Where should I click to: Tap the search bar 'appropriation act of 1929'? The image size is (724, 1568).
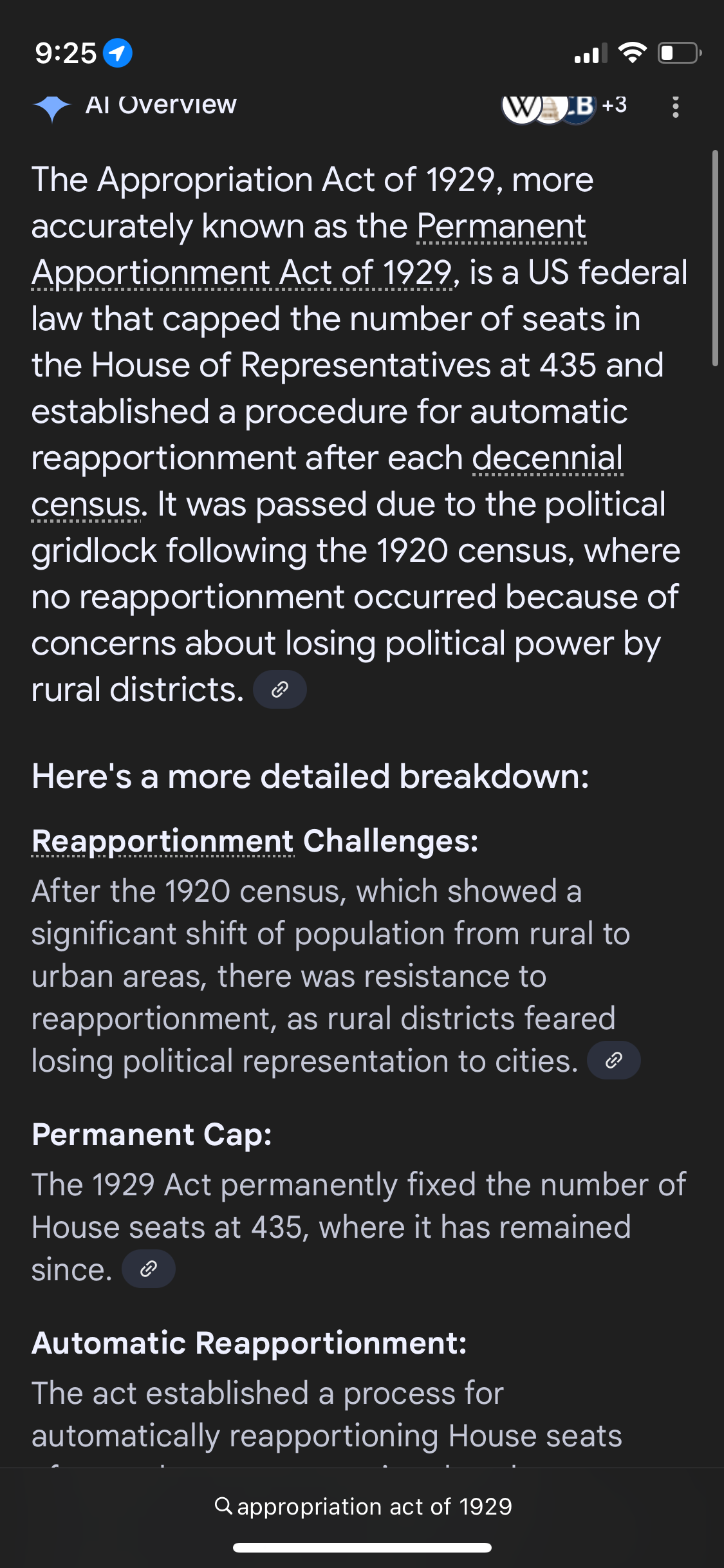[x=362, y=1507]
